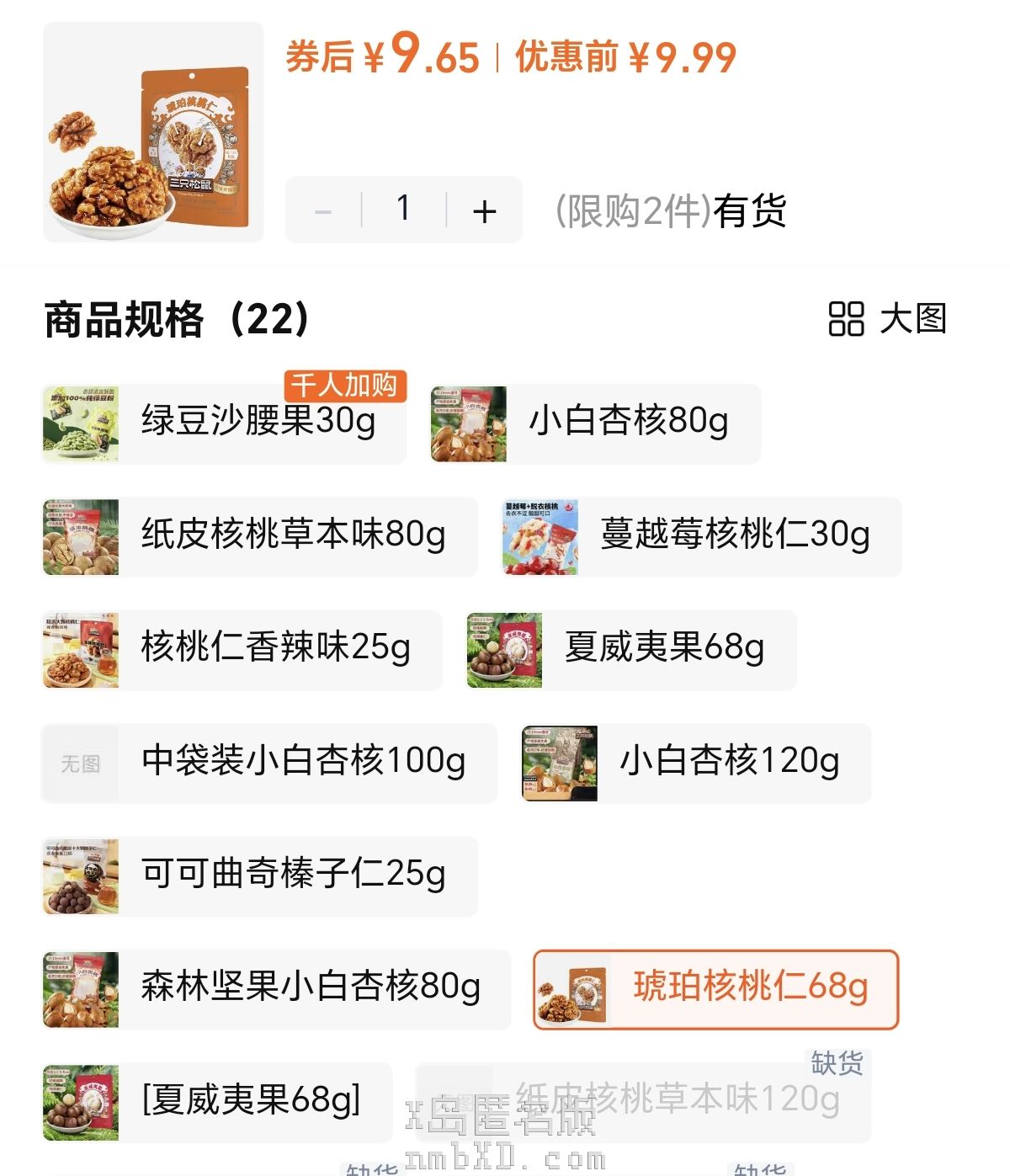The width and height of the screenshot is (1010, 1176).
Task: Switch the spec list to 大图 view
Action: [887, 319]
